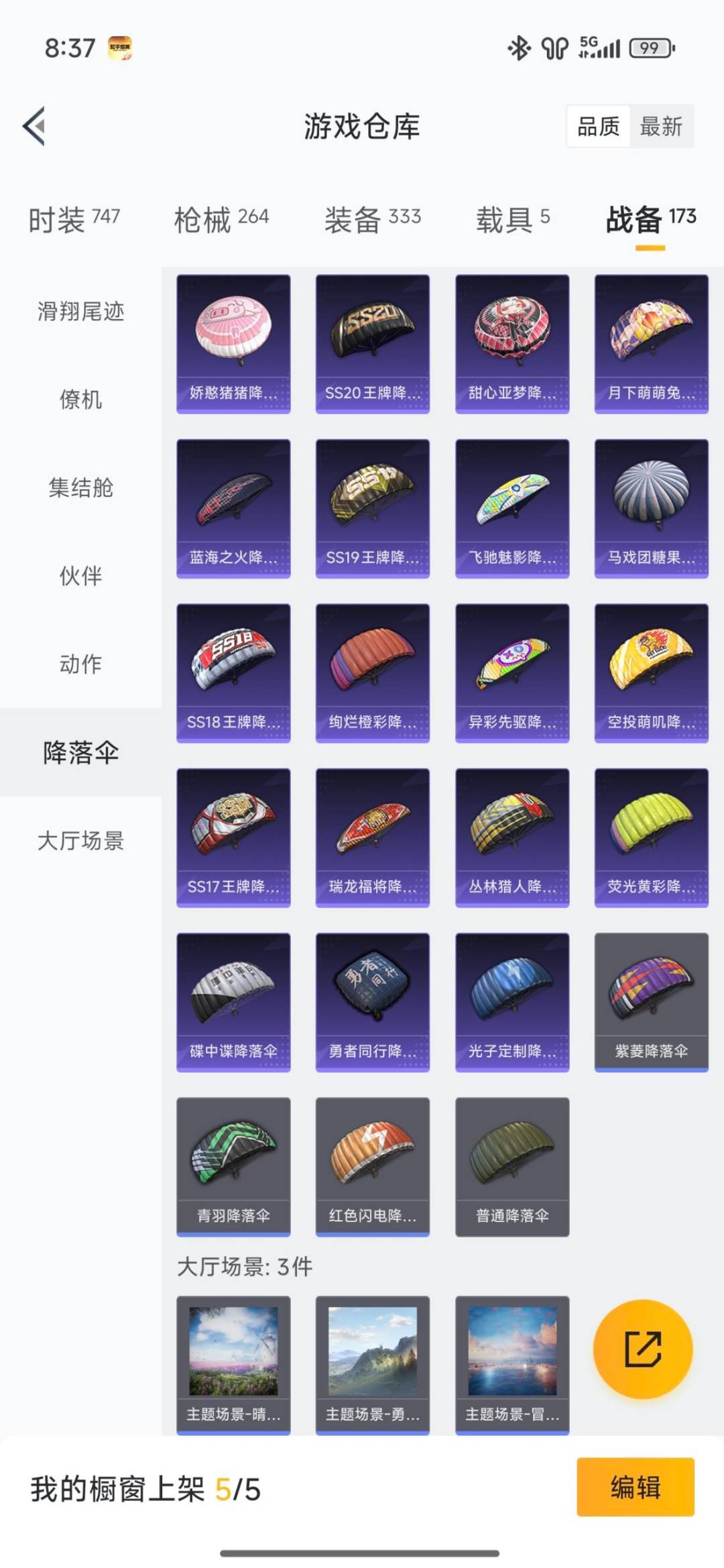Select the 降落伞 category with highlight bar
The width and height of the screenshot is (724, 1568).
80,753
